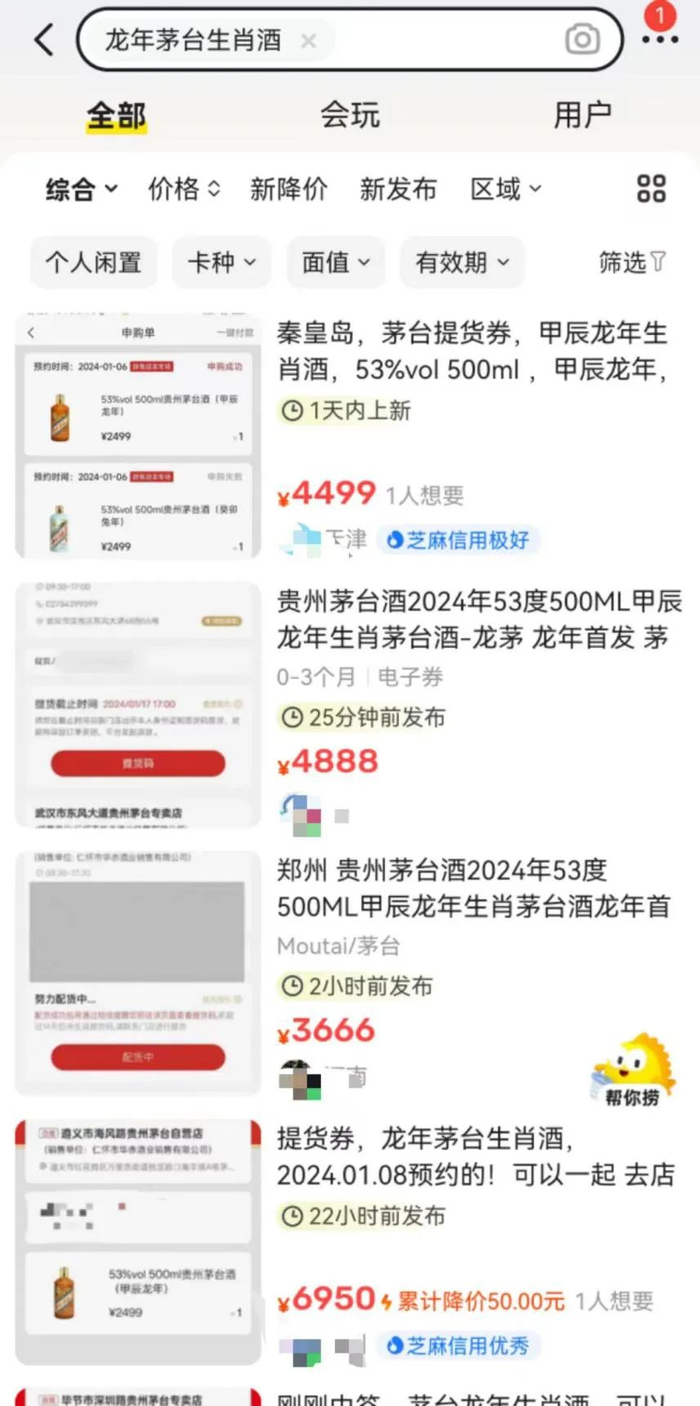Toggle the grid layout view icon
The image size is (700, 1406).
tap(651, 188)
